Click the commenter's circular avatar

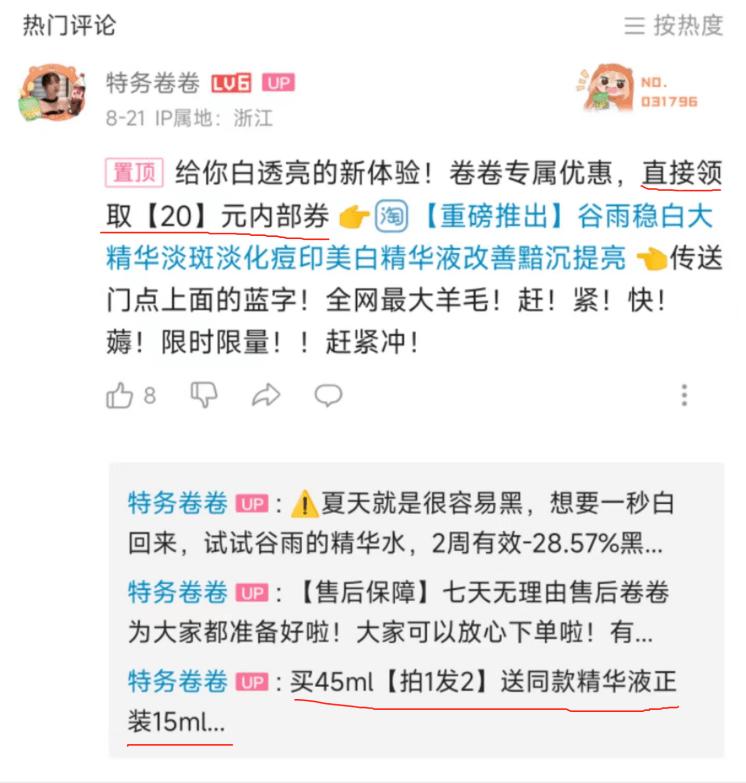coord(51,95)
